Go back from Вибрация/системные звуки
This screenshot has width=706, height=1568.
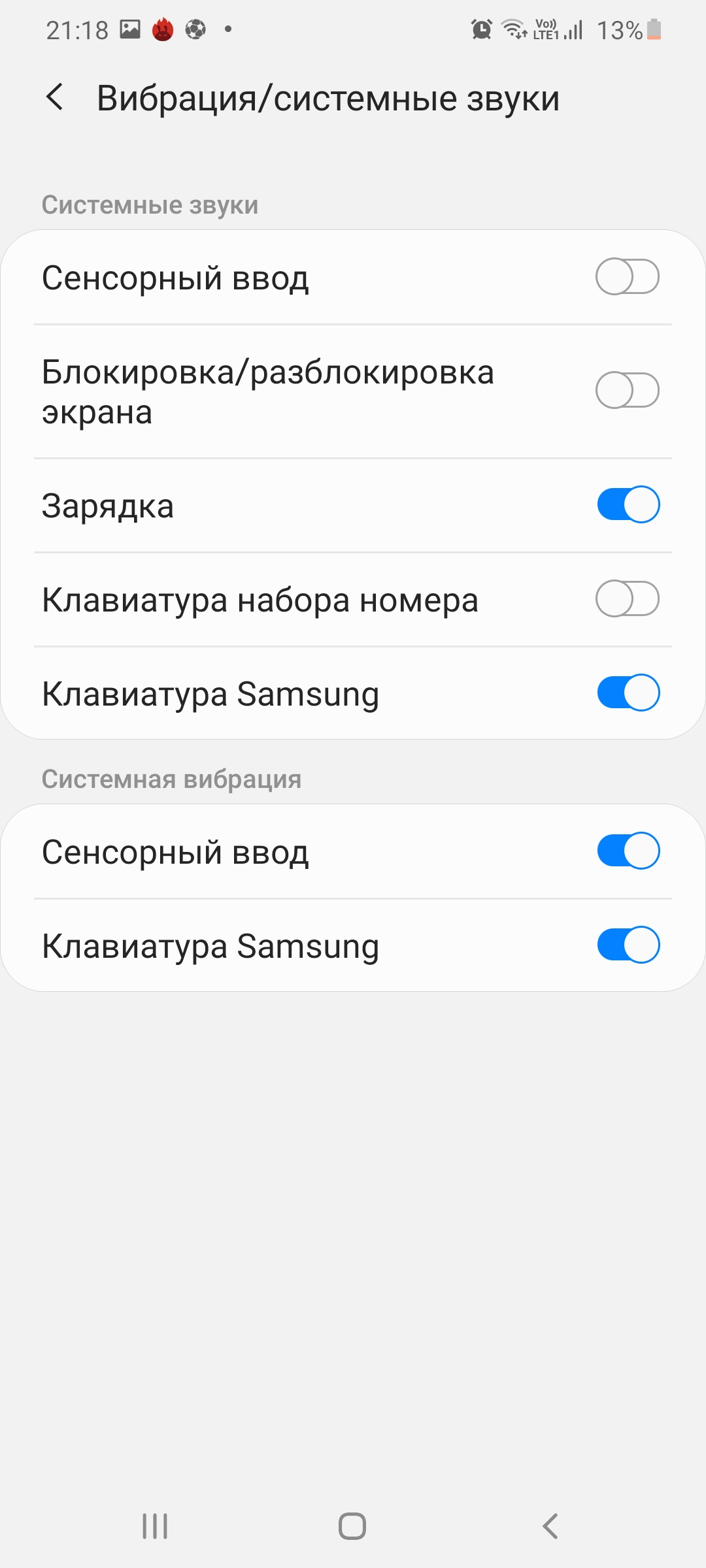tap(55, 97)
